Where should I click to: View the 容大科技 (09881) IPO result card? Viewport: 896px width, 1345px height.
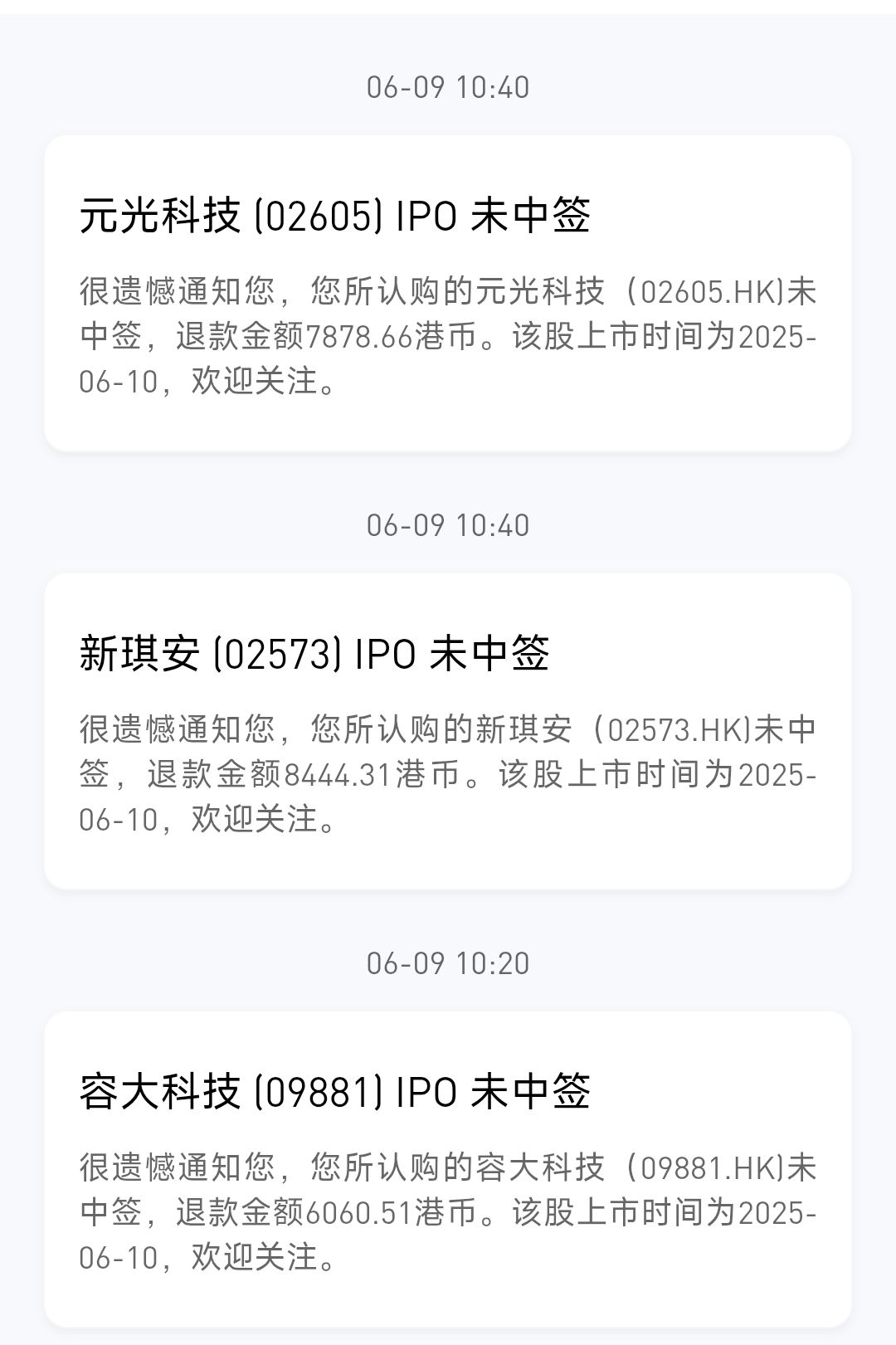click(448, 1168)
